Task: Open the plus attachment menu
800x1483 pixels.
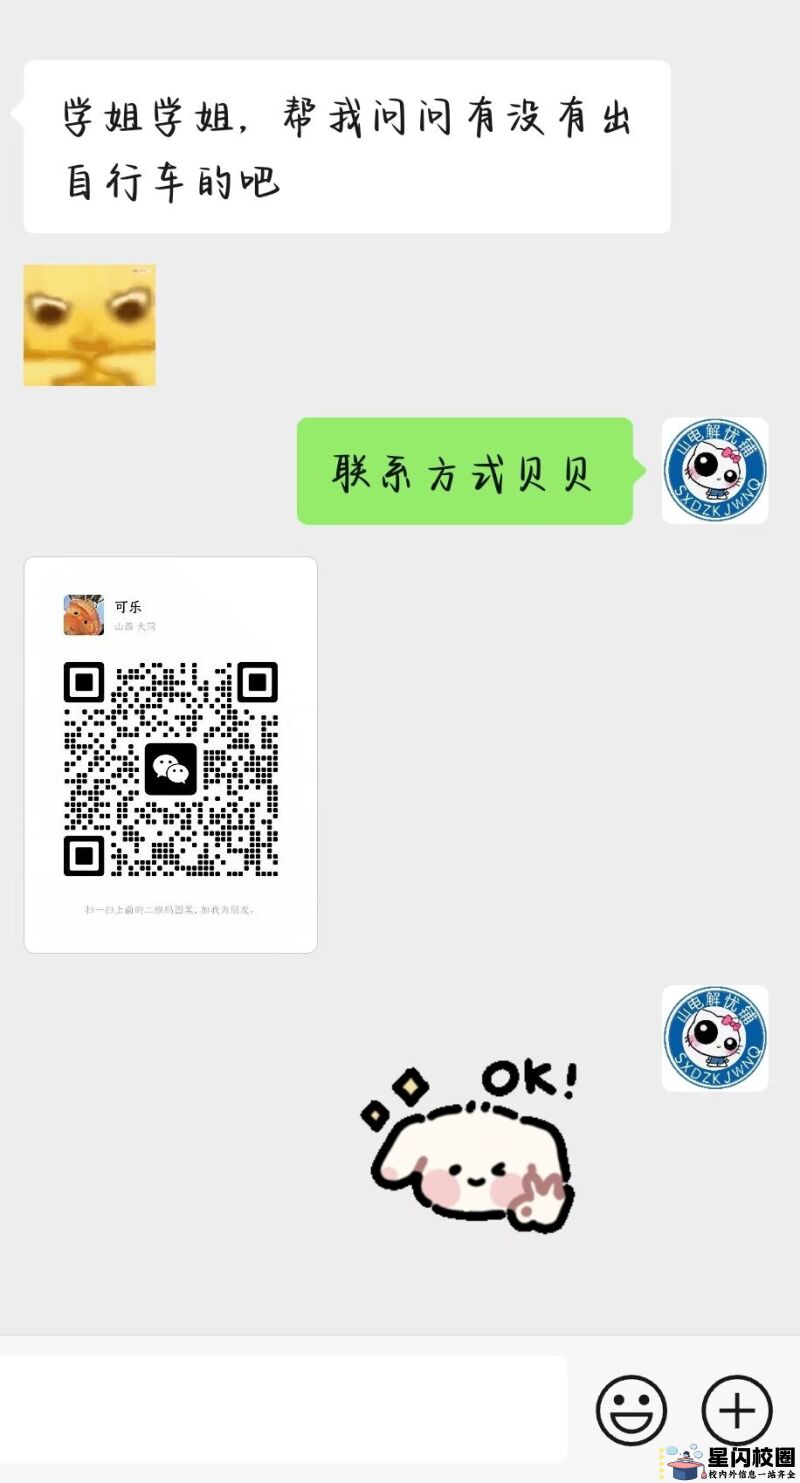Action: pyautogui.click(x=737, y=1410)
